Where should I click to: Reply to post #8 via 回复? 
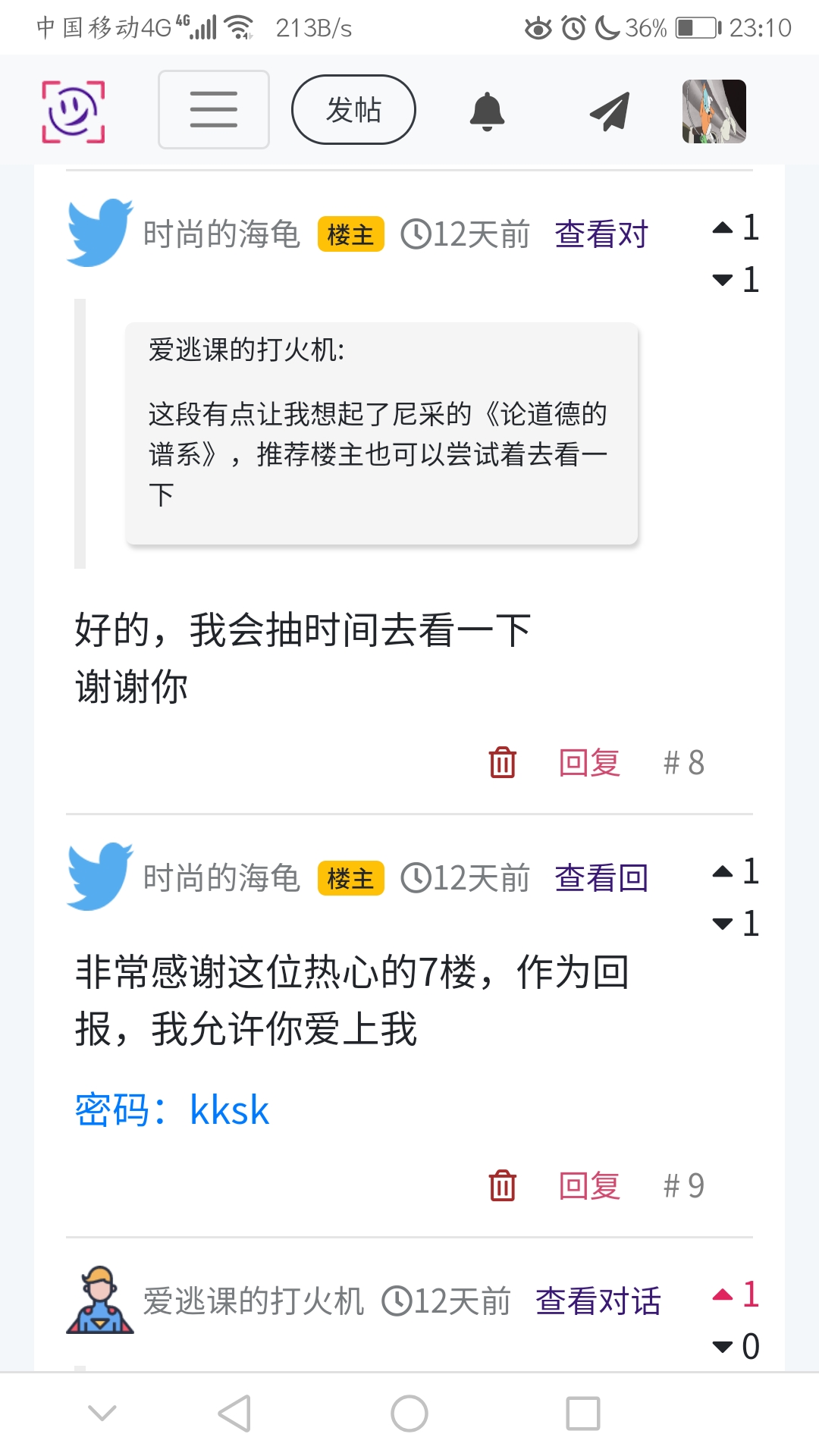pos(589,762)
